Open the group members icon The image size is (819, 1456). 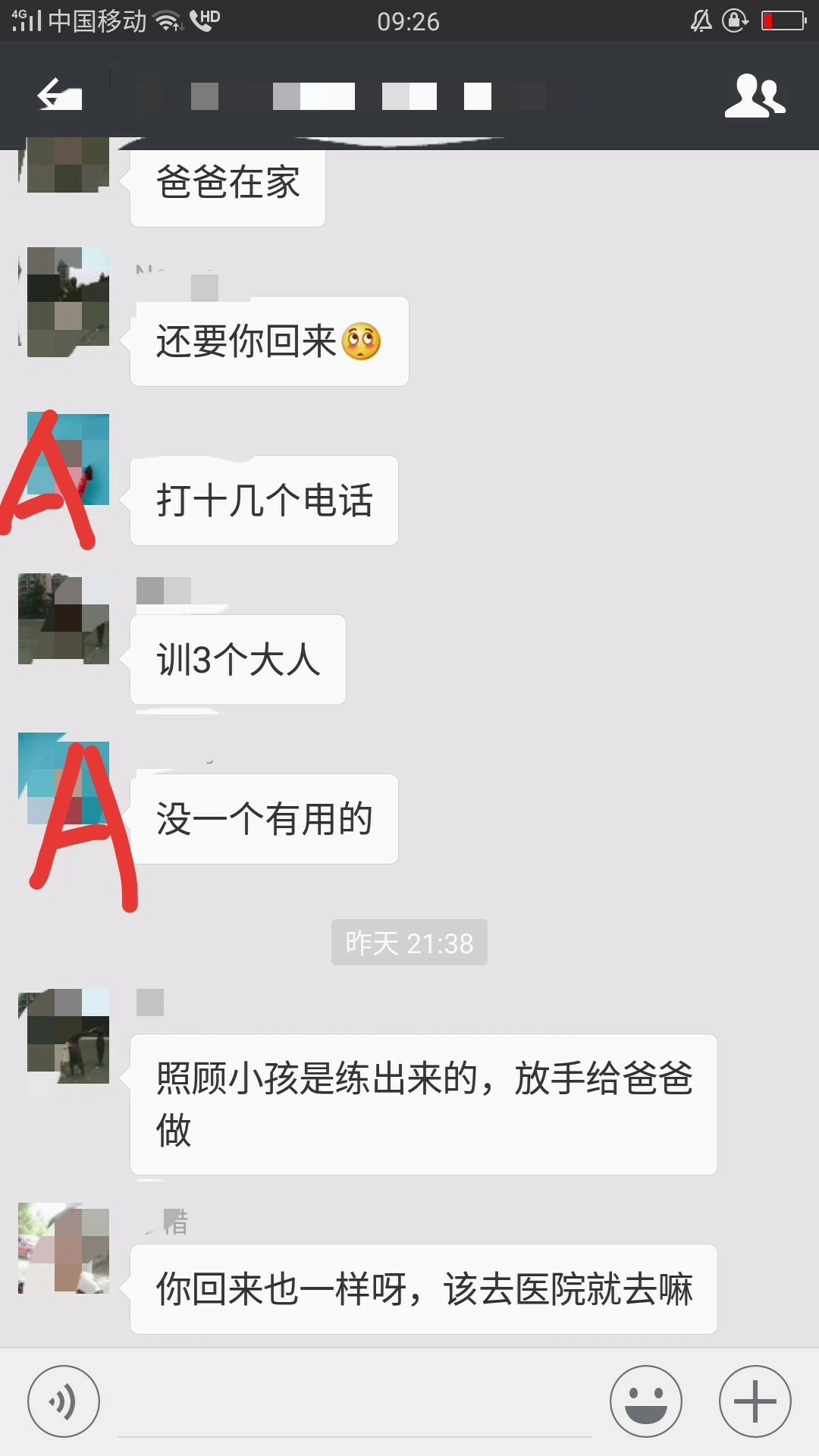pyautogui.click(x=755, y=96)
